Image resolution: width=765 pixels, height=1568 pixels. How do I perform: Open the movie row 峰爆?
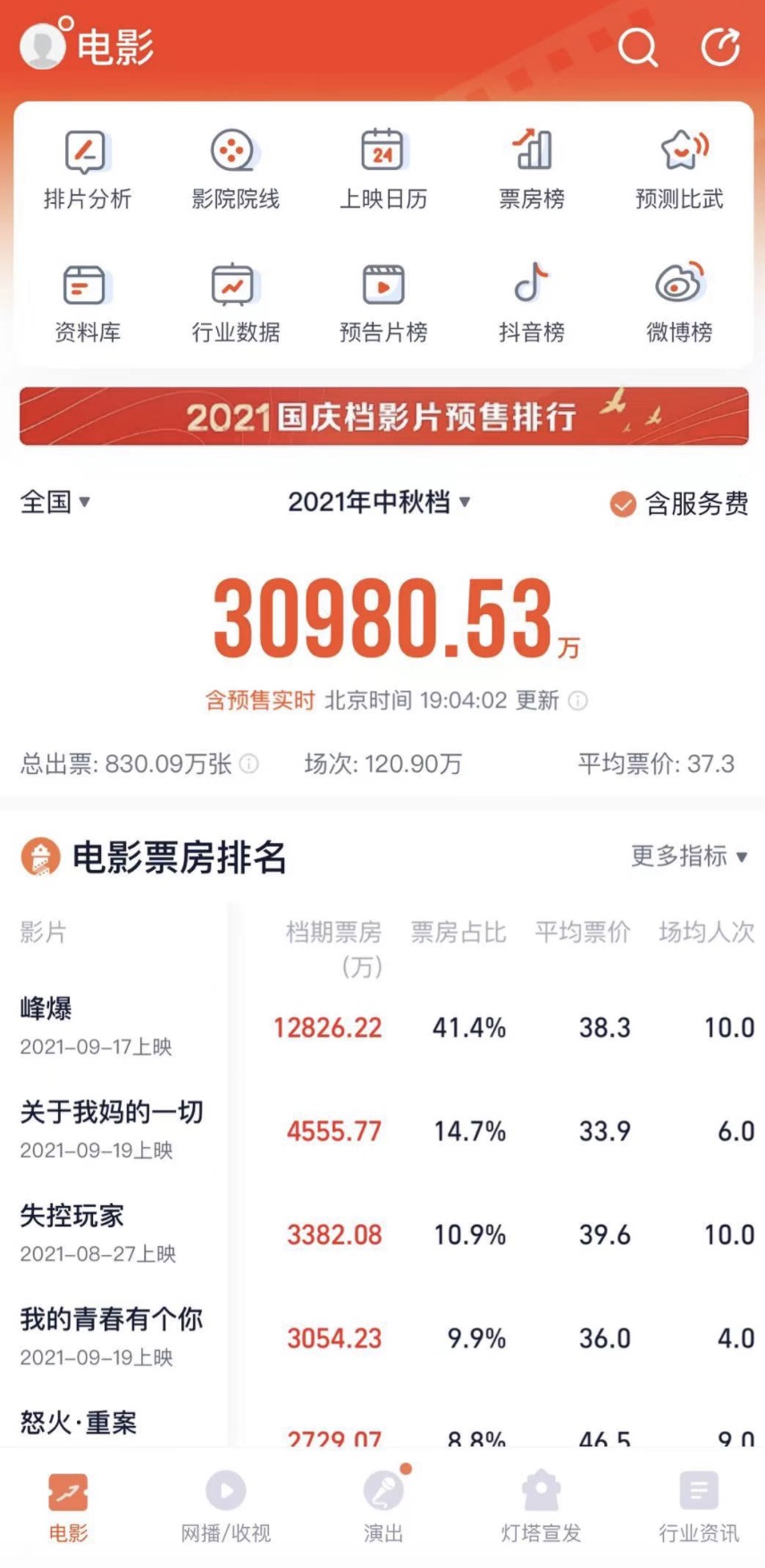tap(382, 1027)
